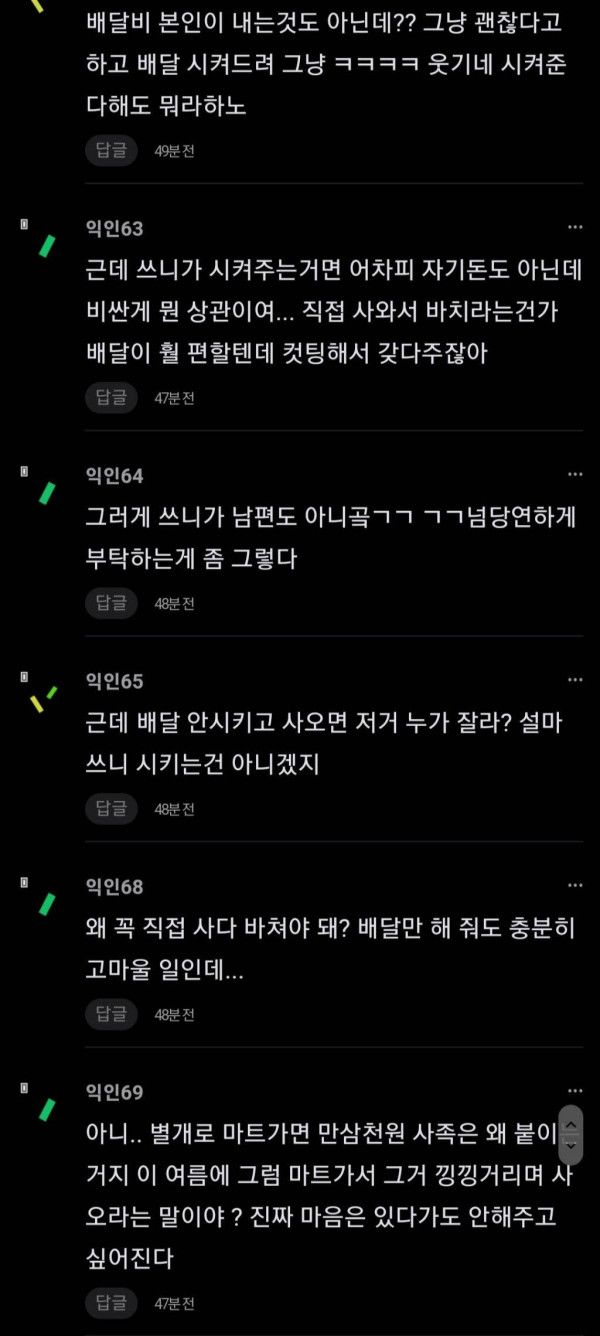Open more options for 익인68's comment
The height and width of the screenshot is (1336, 600).
tap(574, 885)
